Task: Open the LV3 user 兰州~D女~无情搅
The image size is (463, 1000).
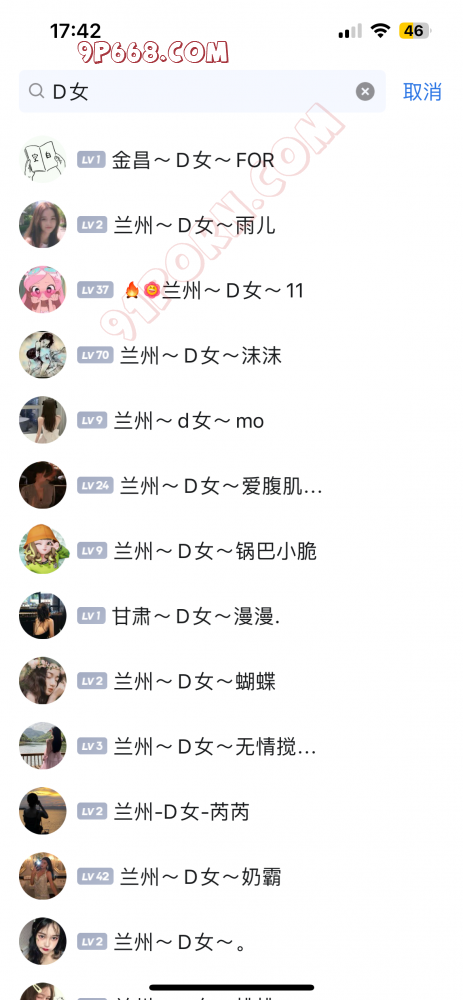Action: point(232,747)
